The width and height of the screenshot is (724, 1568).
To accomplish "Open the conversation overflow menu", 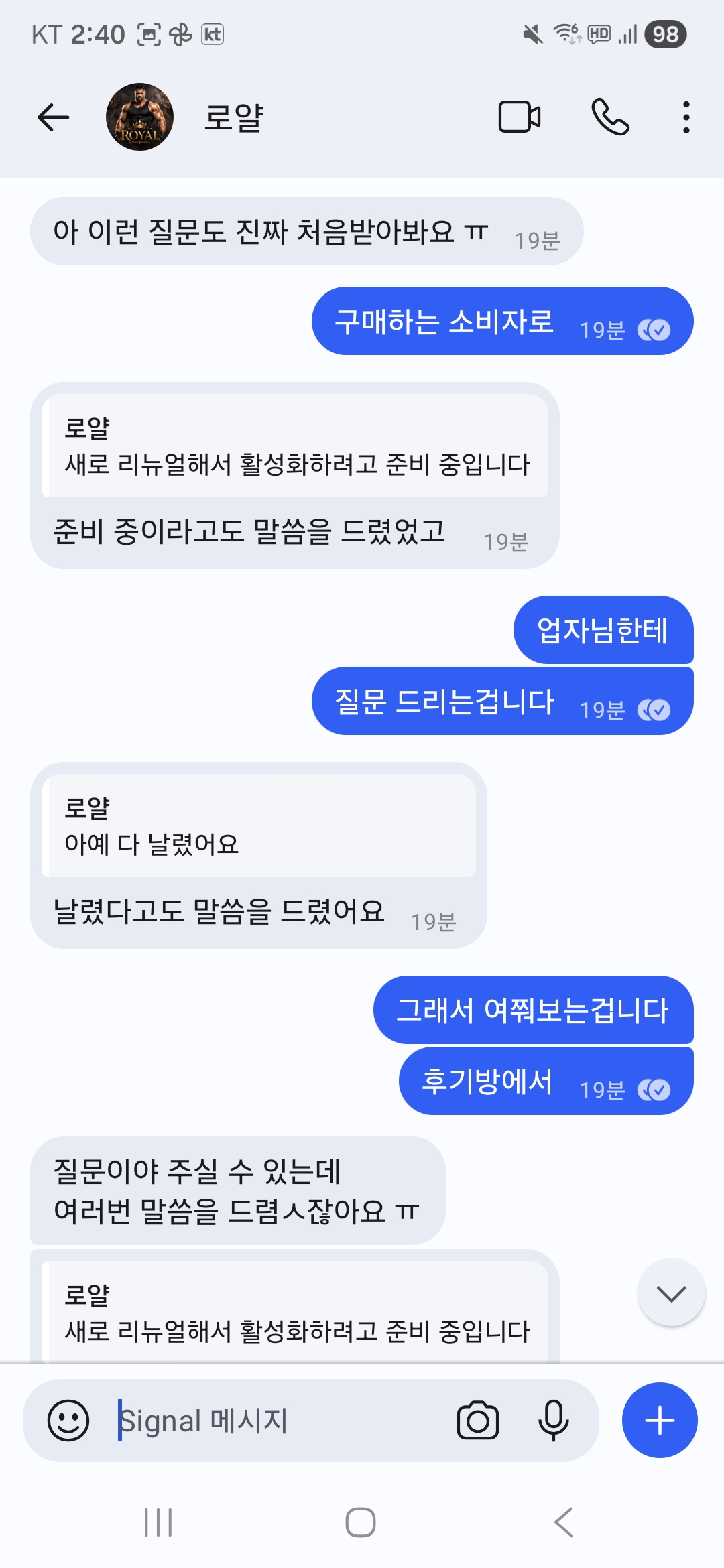I will coord(686,117).
